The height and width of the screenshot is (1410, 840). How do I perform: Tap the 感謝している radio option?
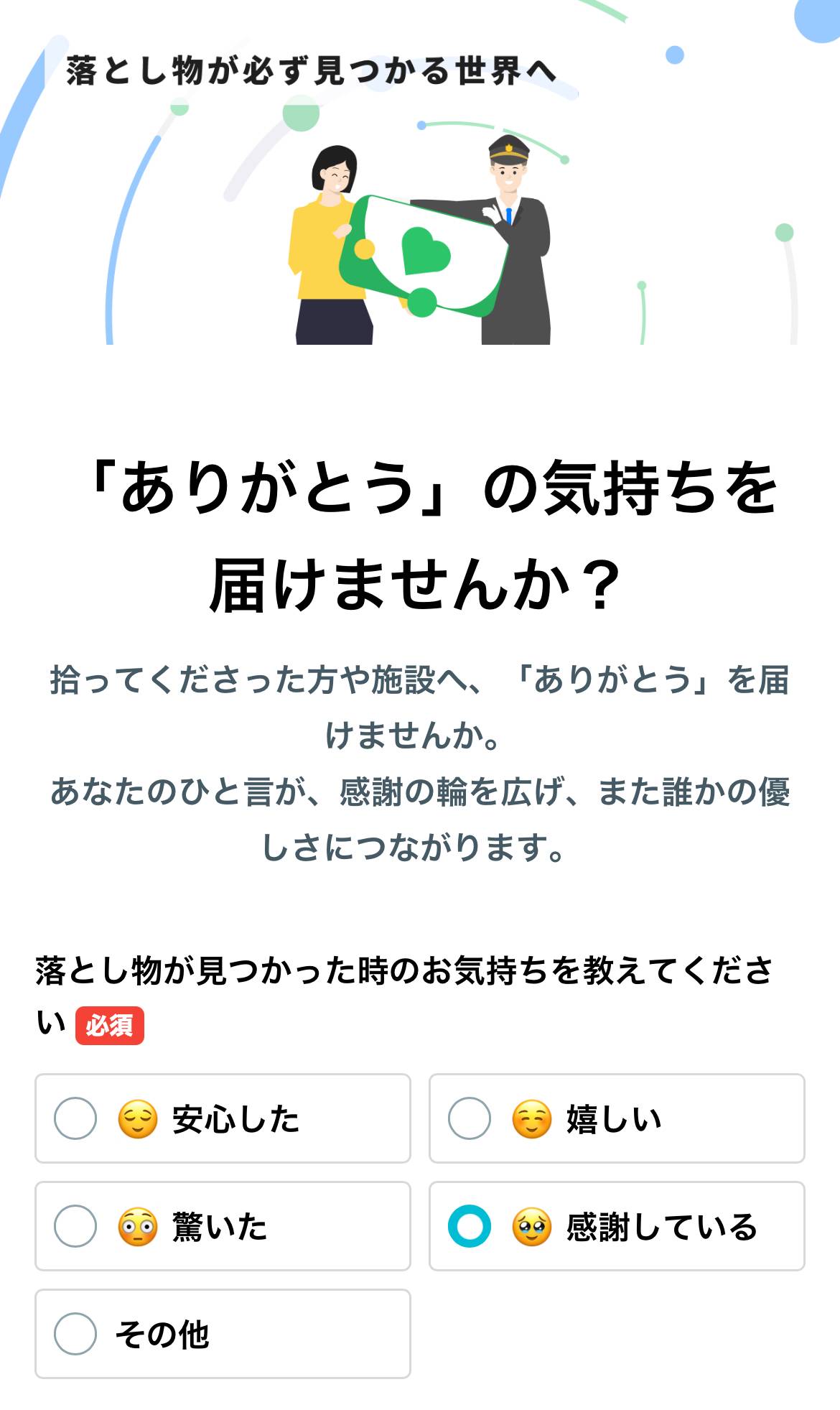click(x=470, y=1226)
